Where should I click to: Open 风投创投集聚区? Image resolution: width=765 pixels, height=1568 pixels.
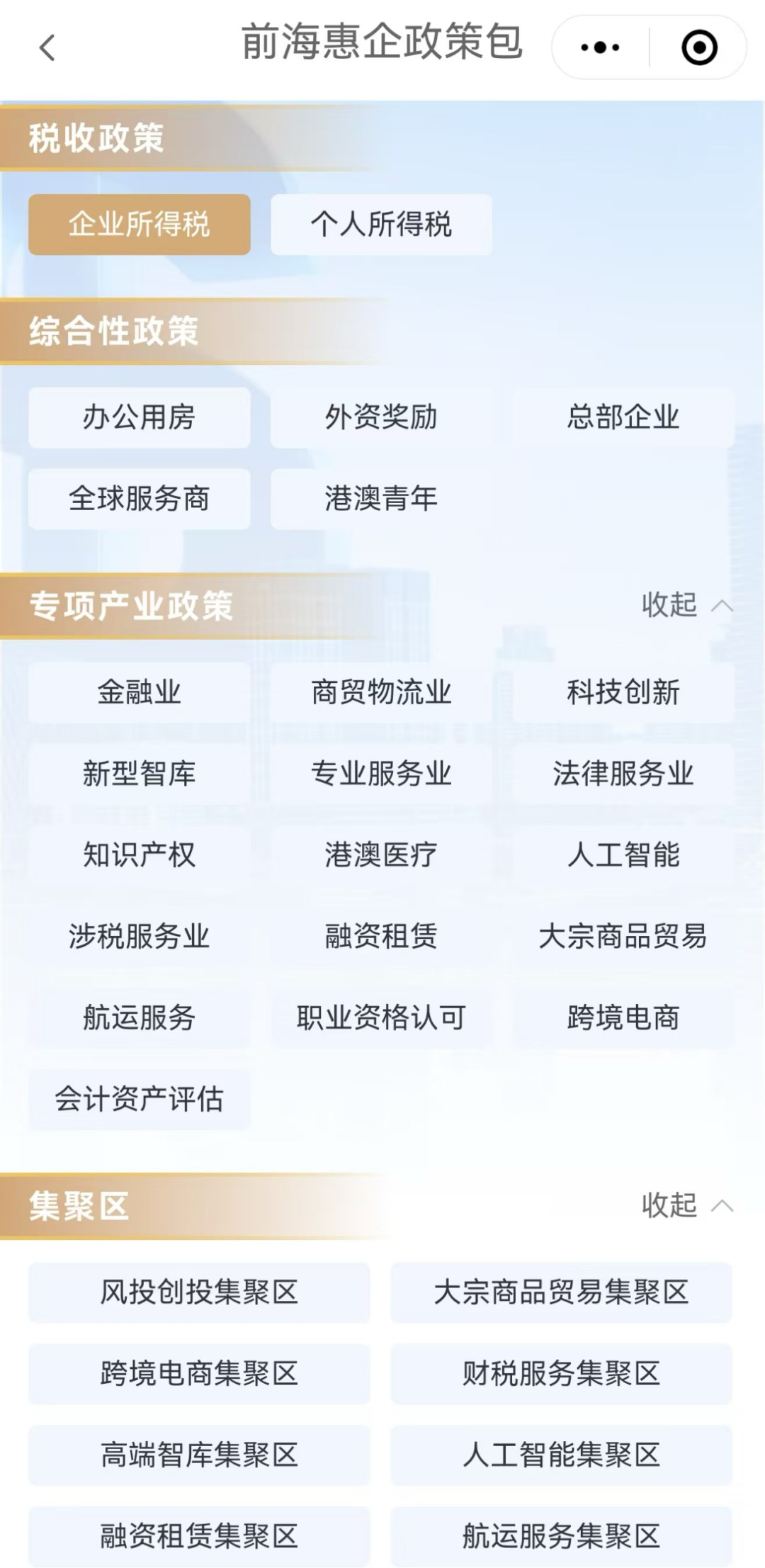(x=199, y=1292)
